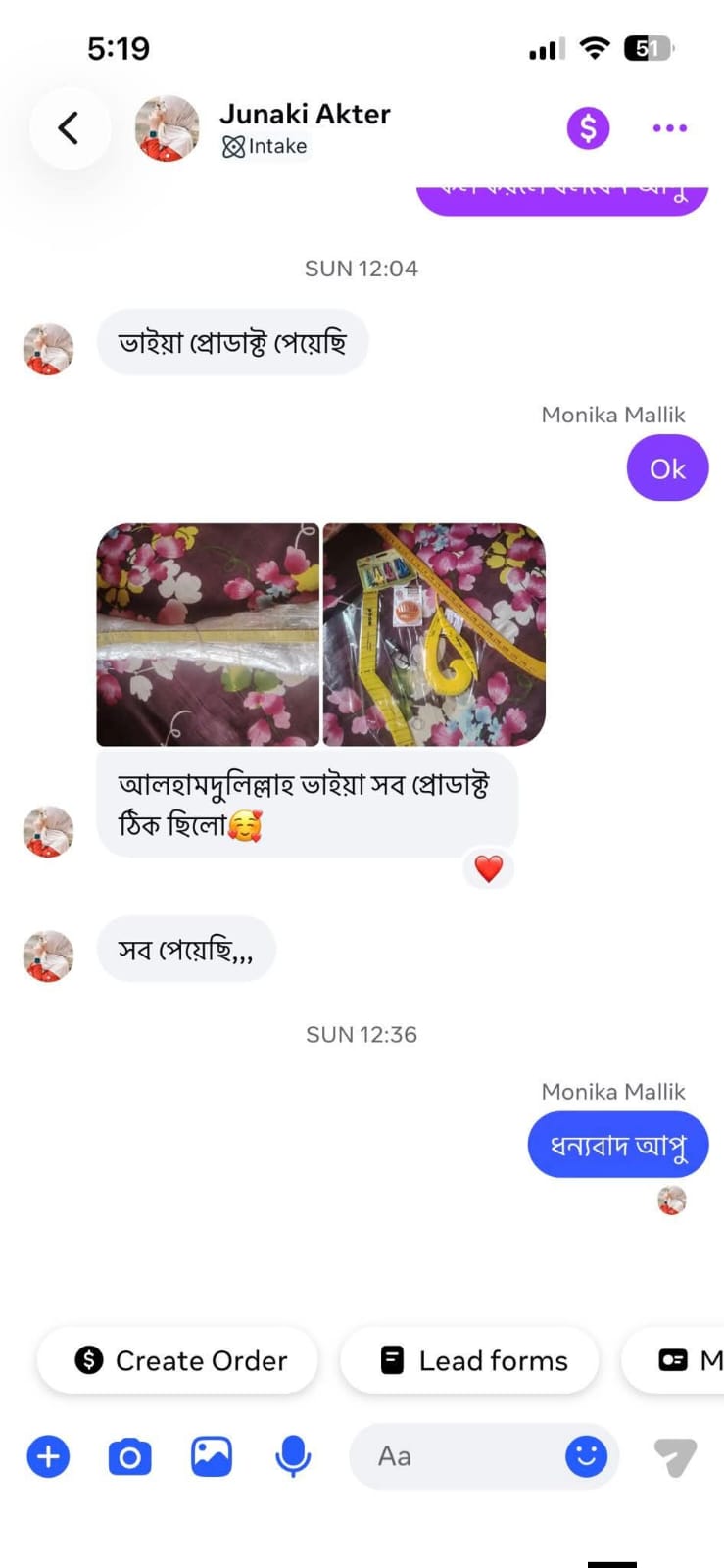The width and height of the screenshot is (724, 1568).
Task: Open the emoji picker in message field
Action: [586, 1456]
